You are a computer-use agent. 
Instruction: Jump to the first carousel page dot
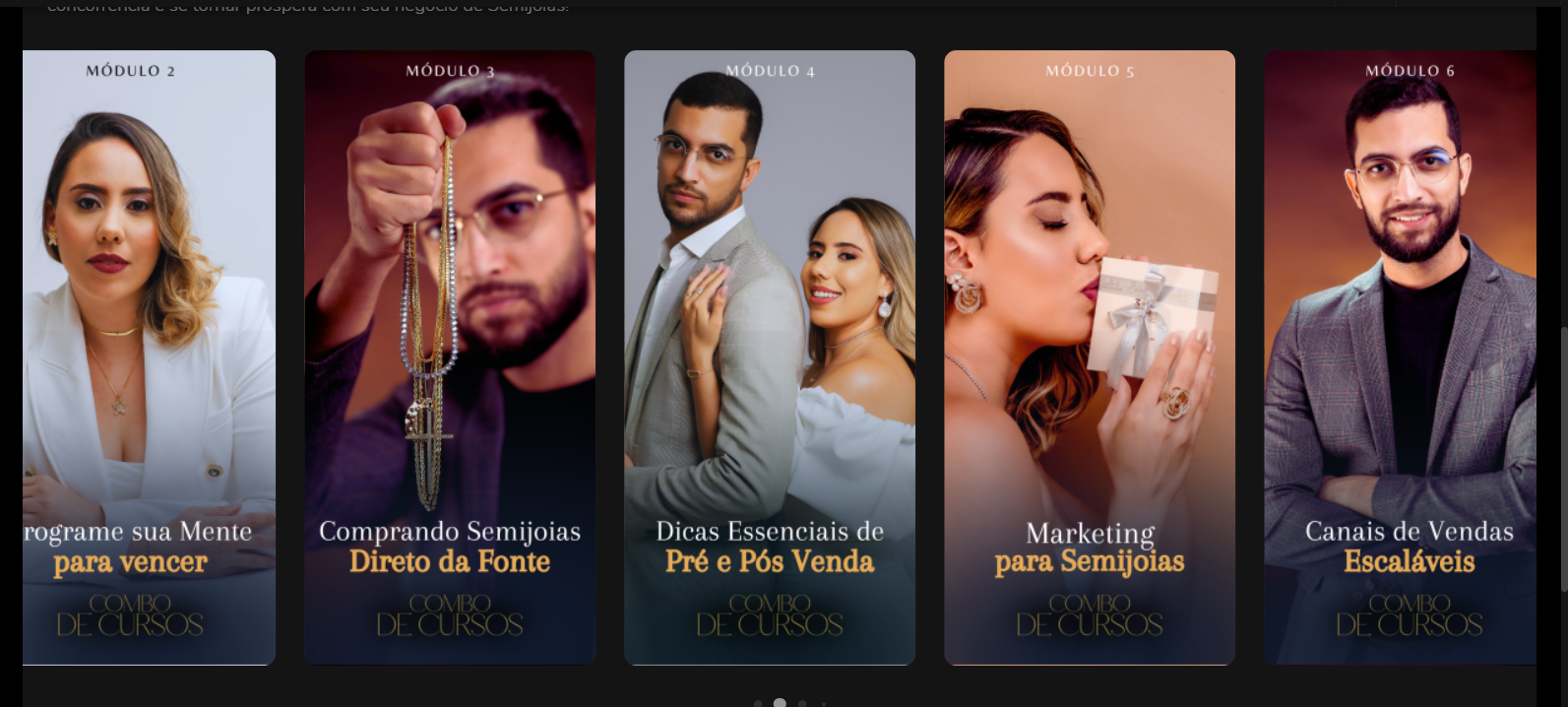[758, 704]
